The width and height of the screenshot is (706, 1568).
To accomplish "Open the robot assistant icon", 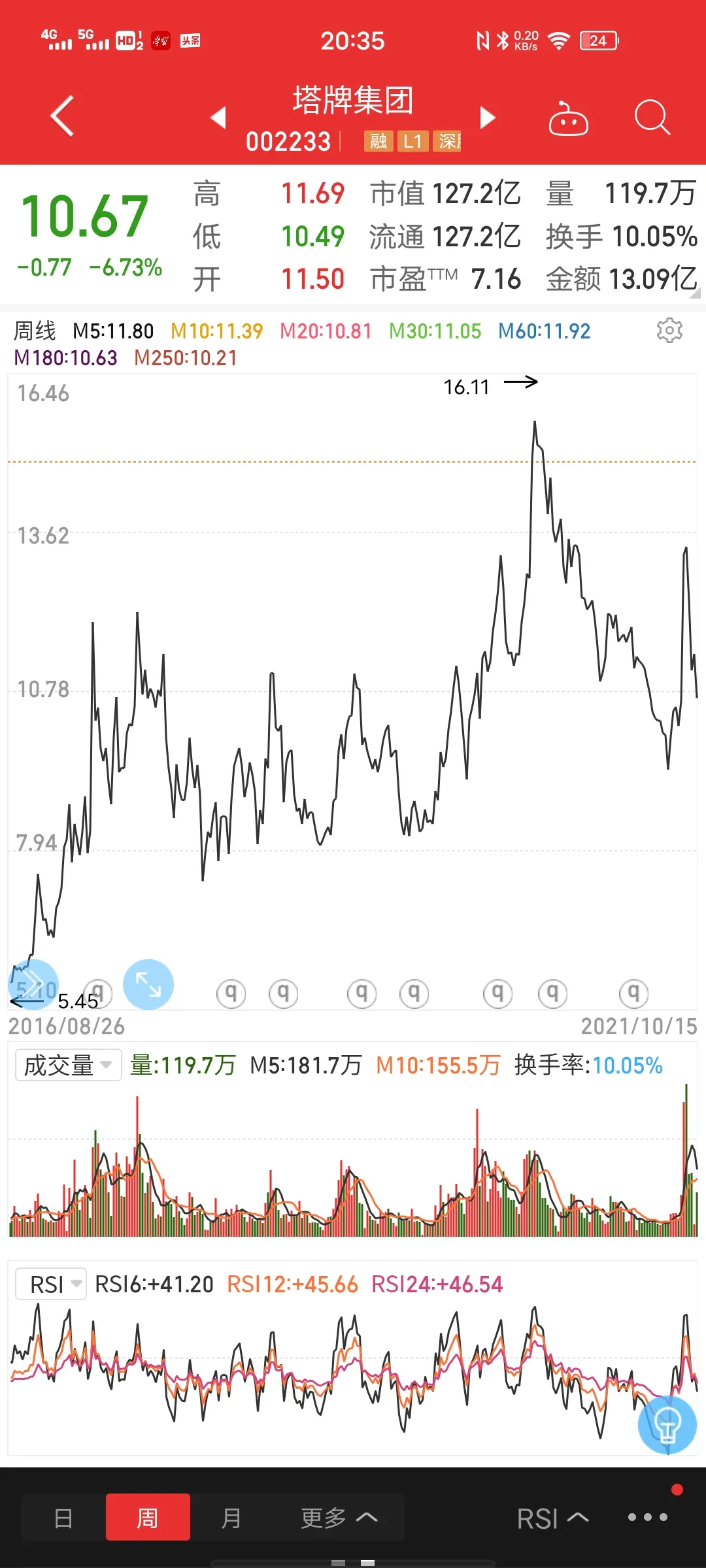I will click(568, 118).
